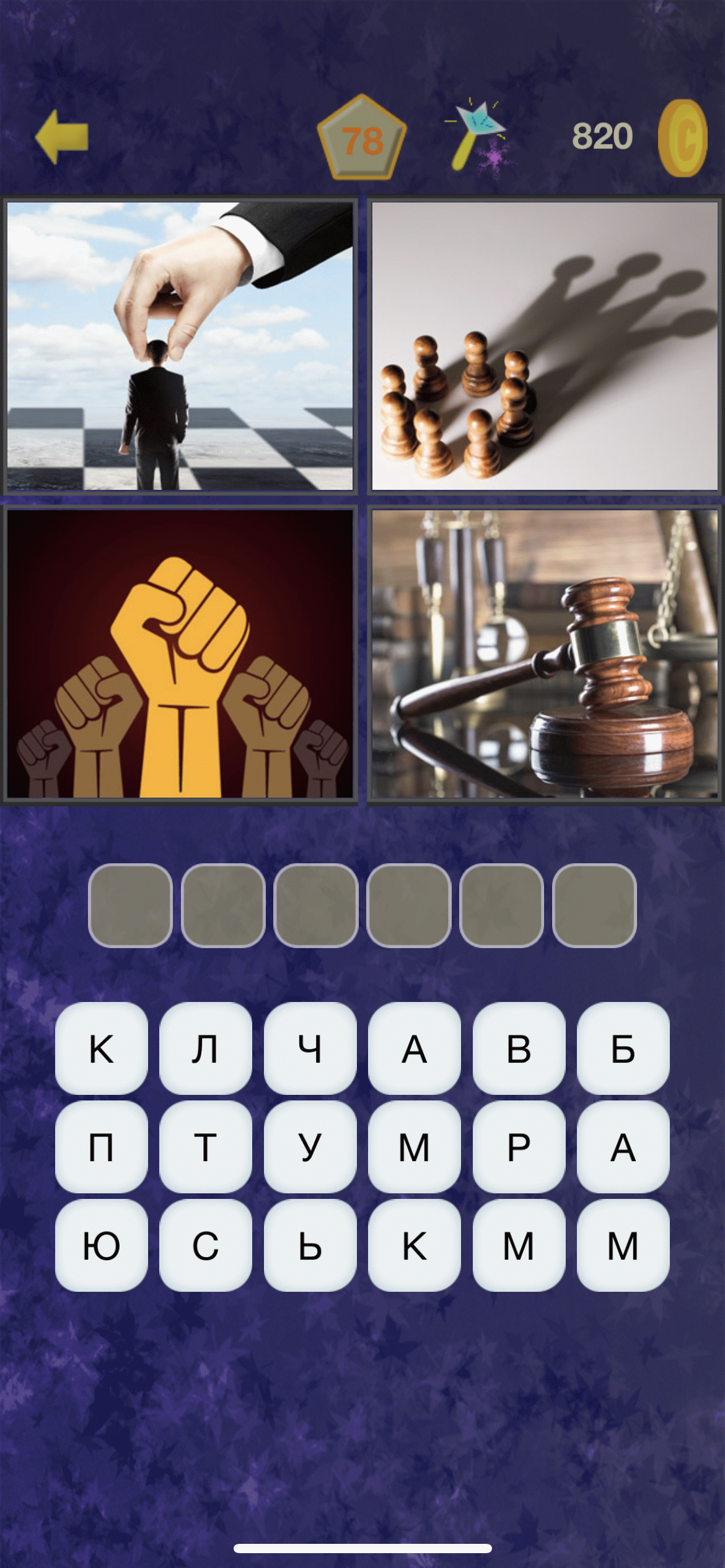725x1568 pixels.
Task: Pick the letter С tile
Action: coord(206,1245)
